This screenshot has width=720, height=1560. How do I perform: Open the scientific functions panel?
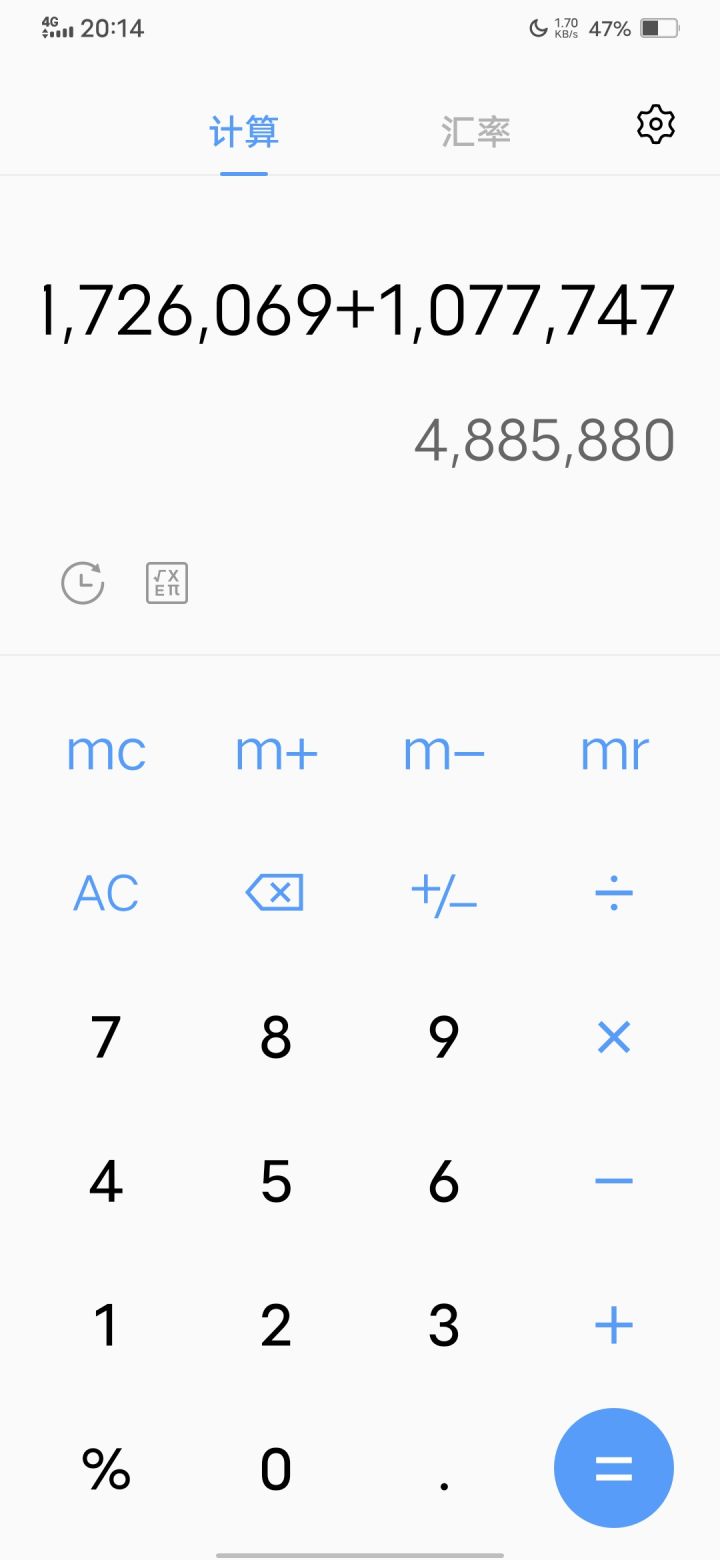pos(167,583)
